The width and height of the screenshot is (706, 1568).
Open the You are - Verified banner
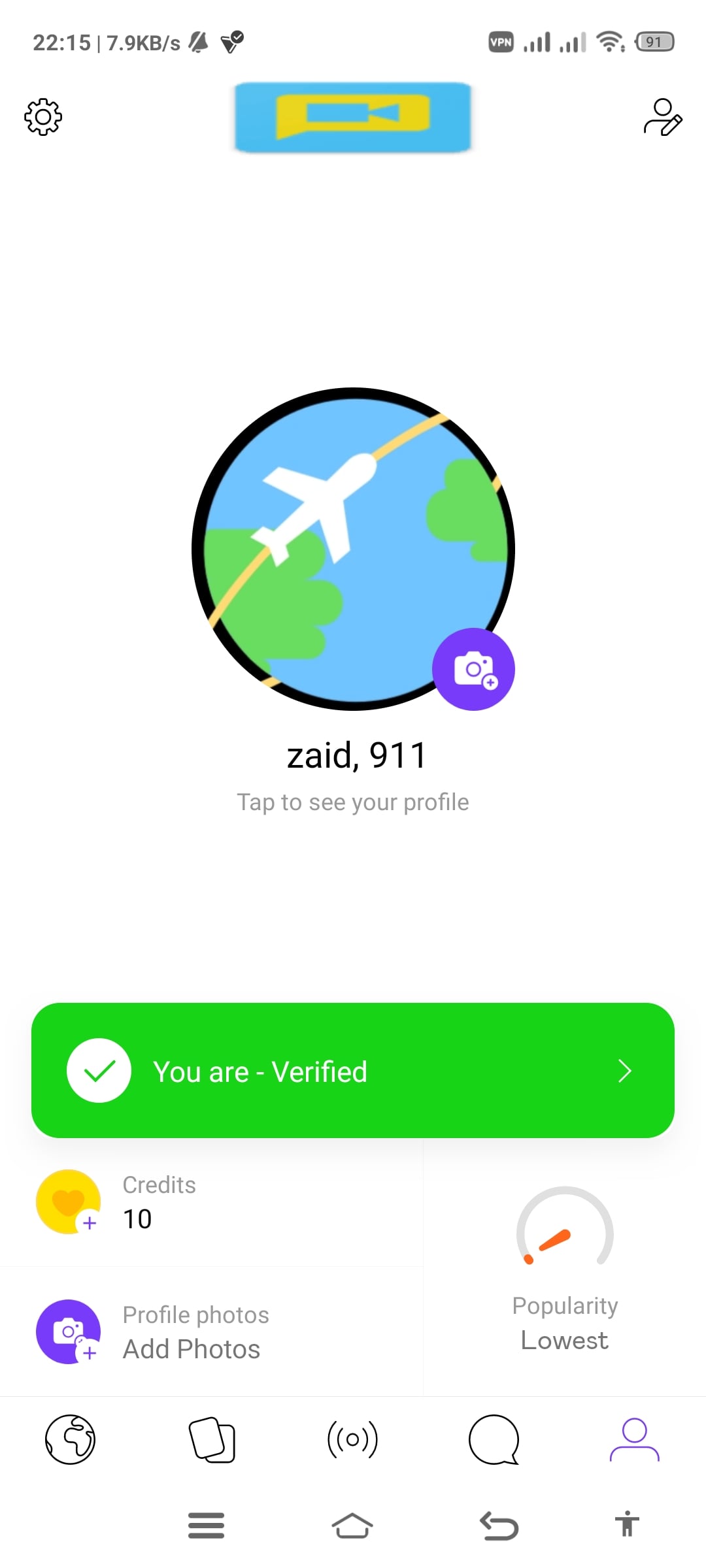353,1070
